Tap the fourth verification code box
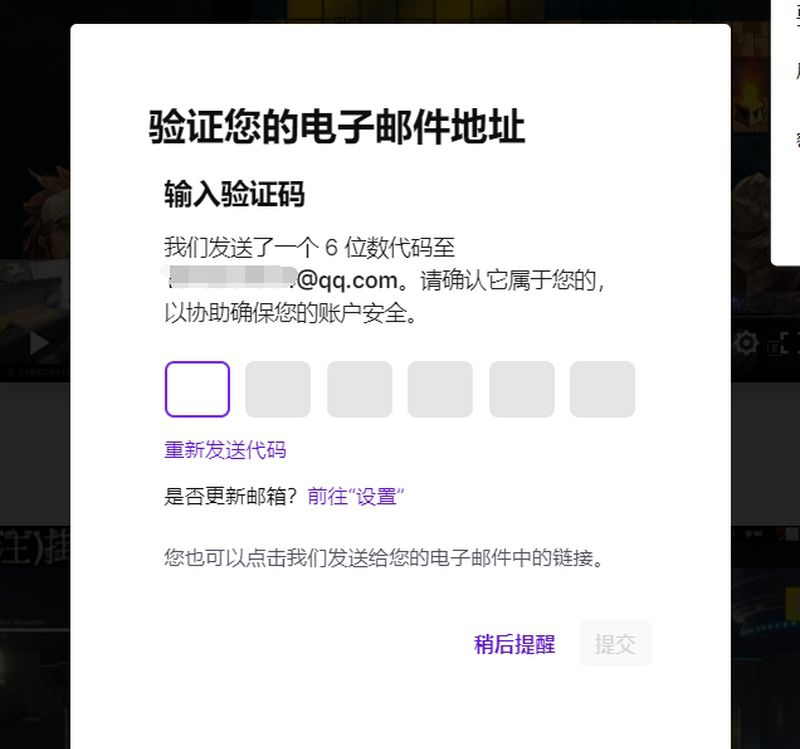Image resolution: width=800 pixels, height=749 pixels. pyautogui.click(x=440, y=389)
